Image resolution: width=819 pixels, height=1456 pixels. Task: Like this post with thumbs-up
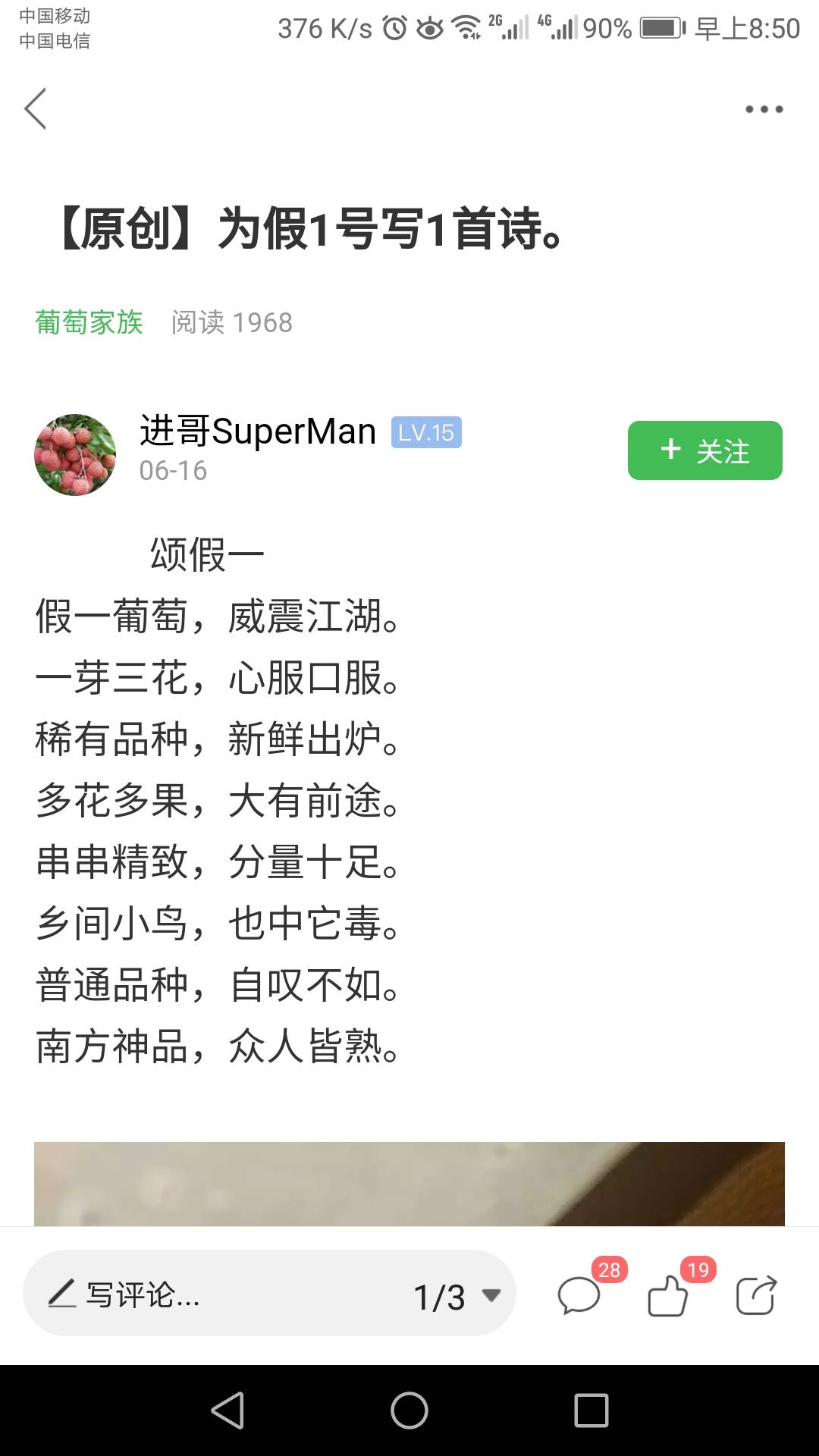point(679,1287)
